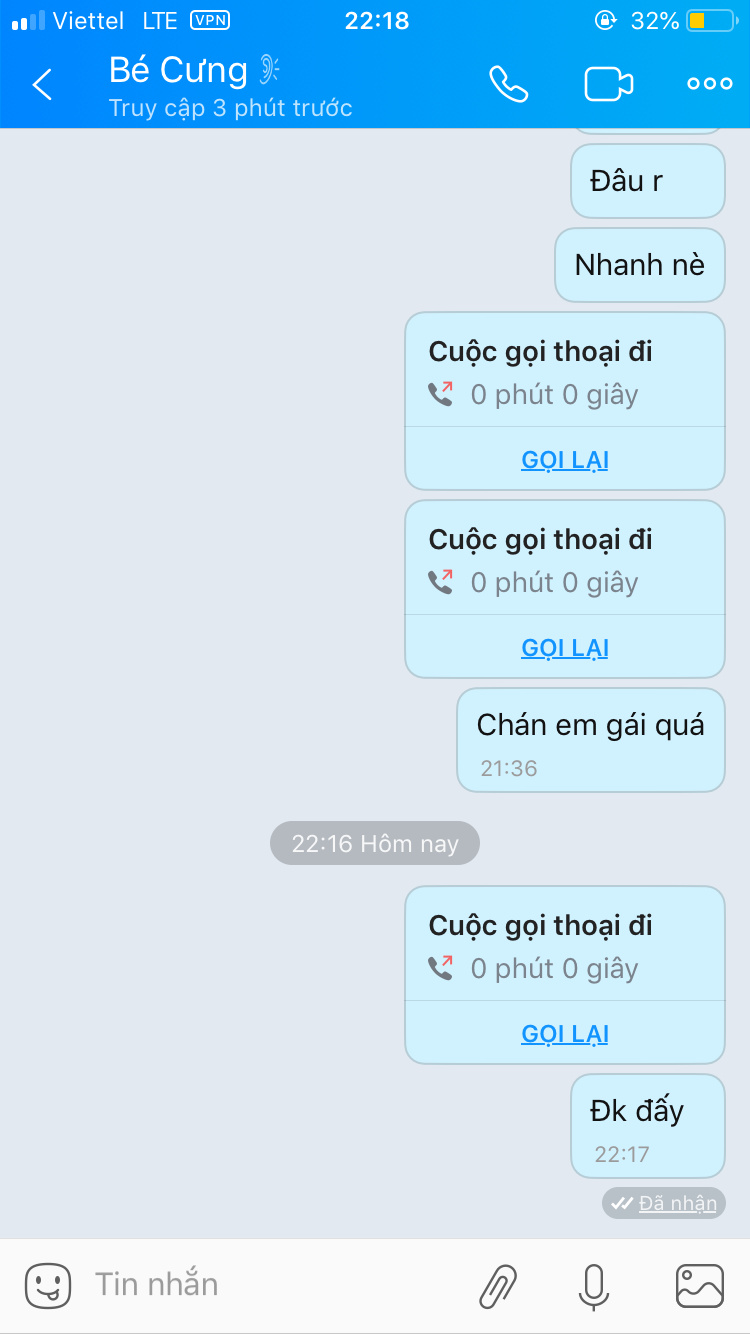Image resolution: width=750 pixels, height=1334 pixels.
Task: Open Bé Cưng's contact profile
Action: [178, 71]
